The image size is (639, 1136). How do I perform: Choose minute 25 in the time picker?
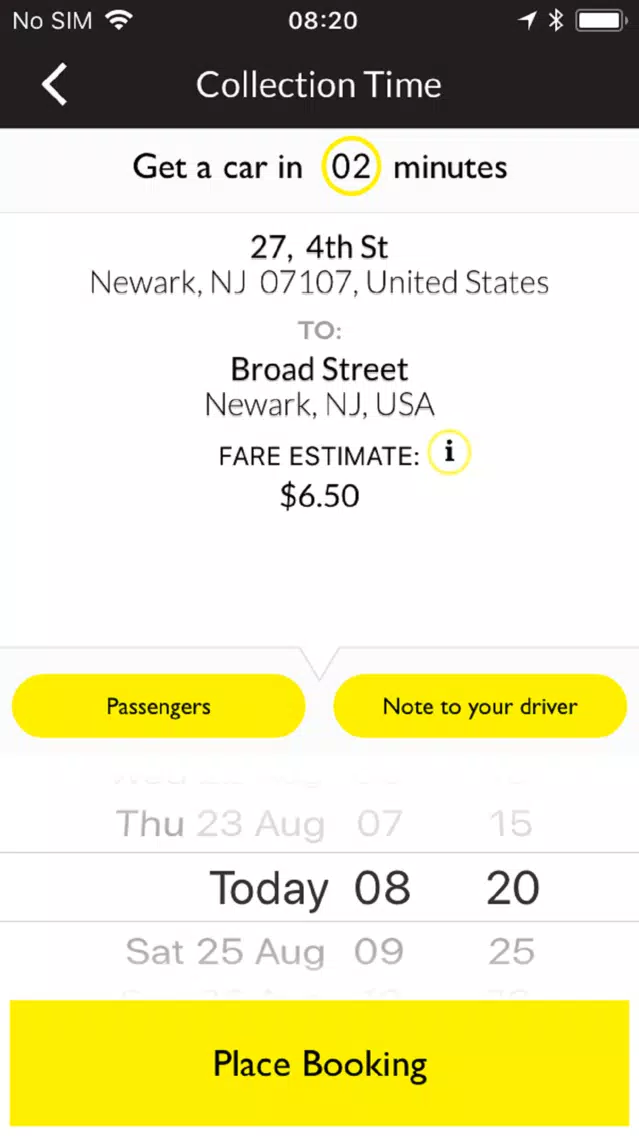point(511,952)
